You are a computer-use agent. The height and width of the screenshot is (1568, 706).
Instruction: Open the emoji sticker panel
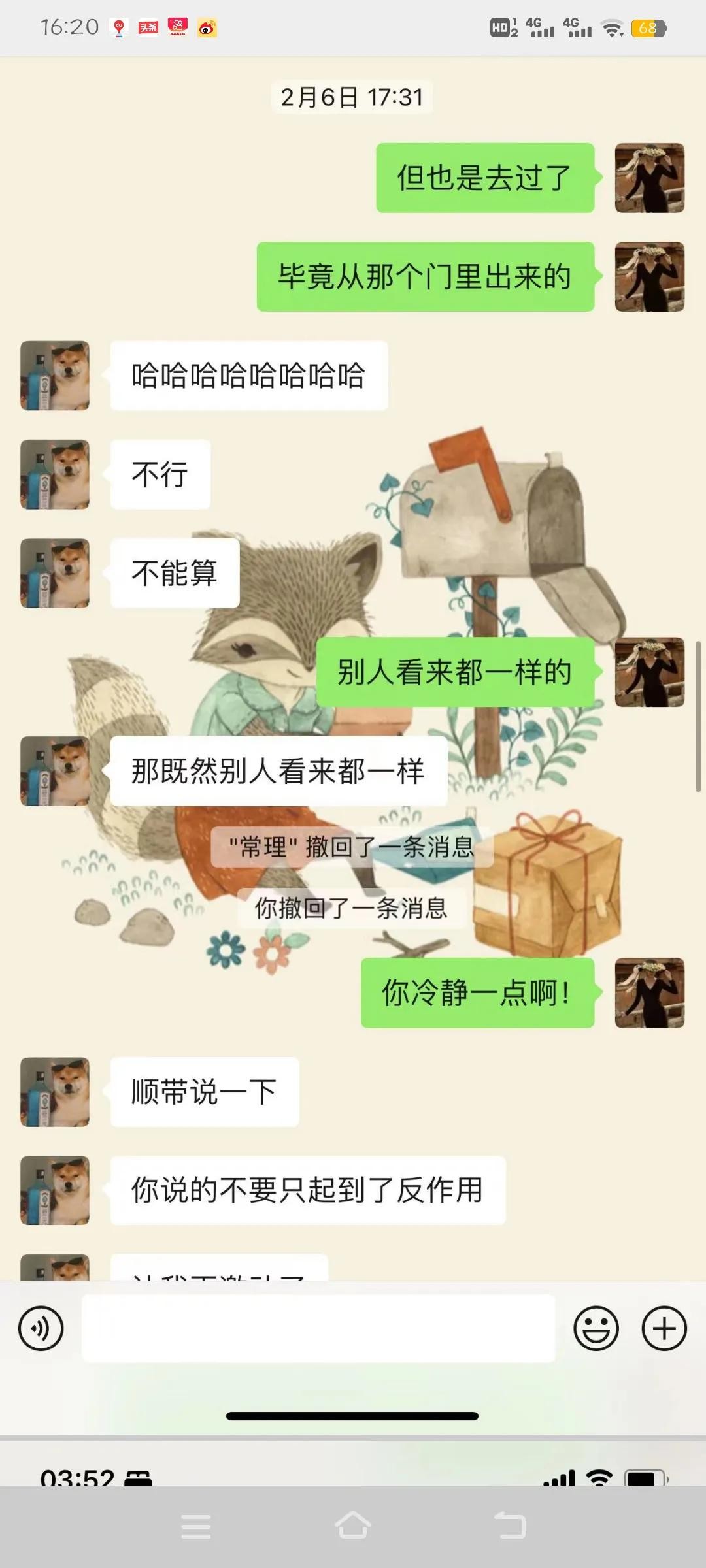point(596,1328)
